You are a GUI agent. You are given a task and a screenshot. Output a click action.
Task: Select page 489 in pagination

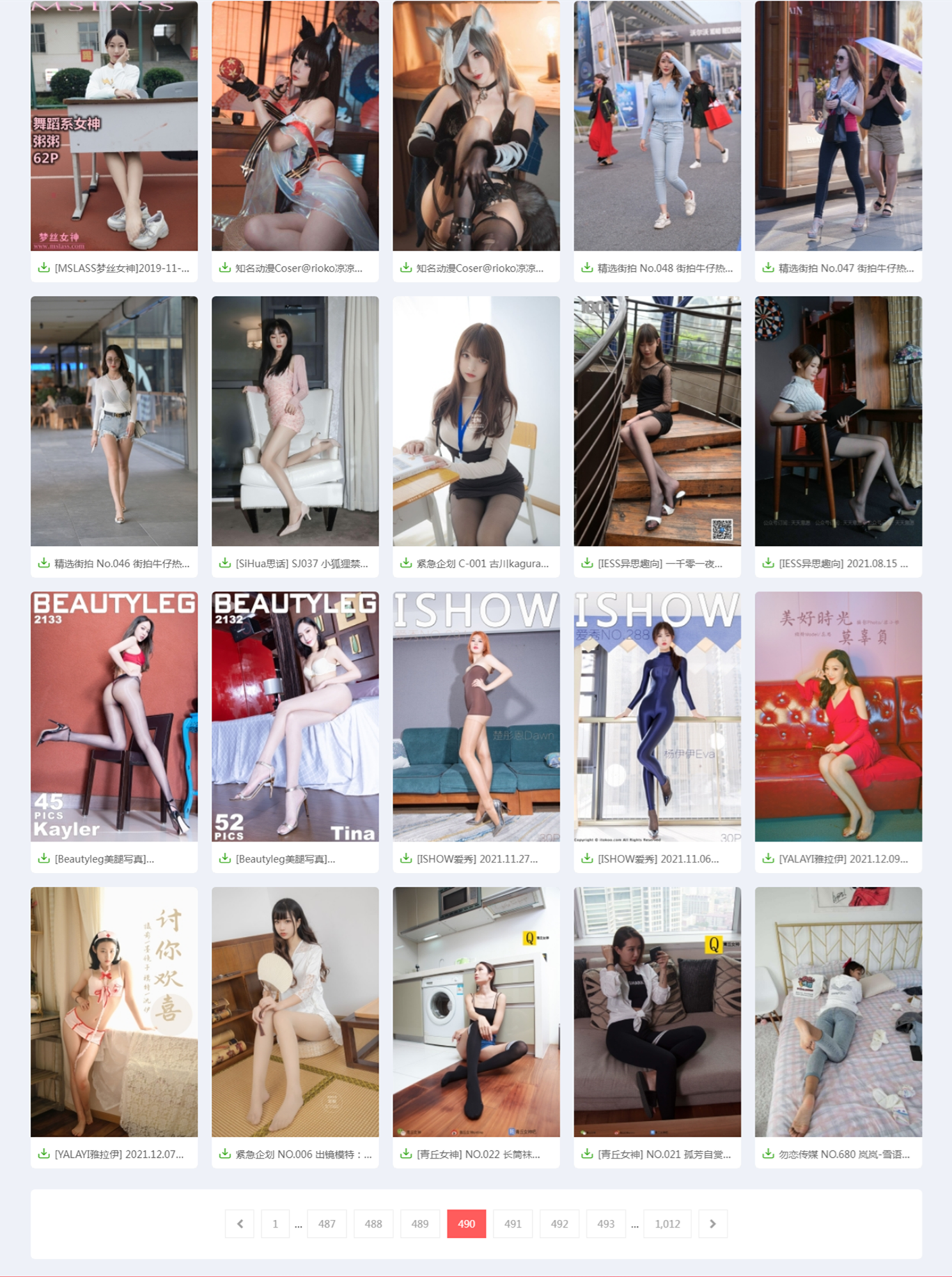(420, 1223)
